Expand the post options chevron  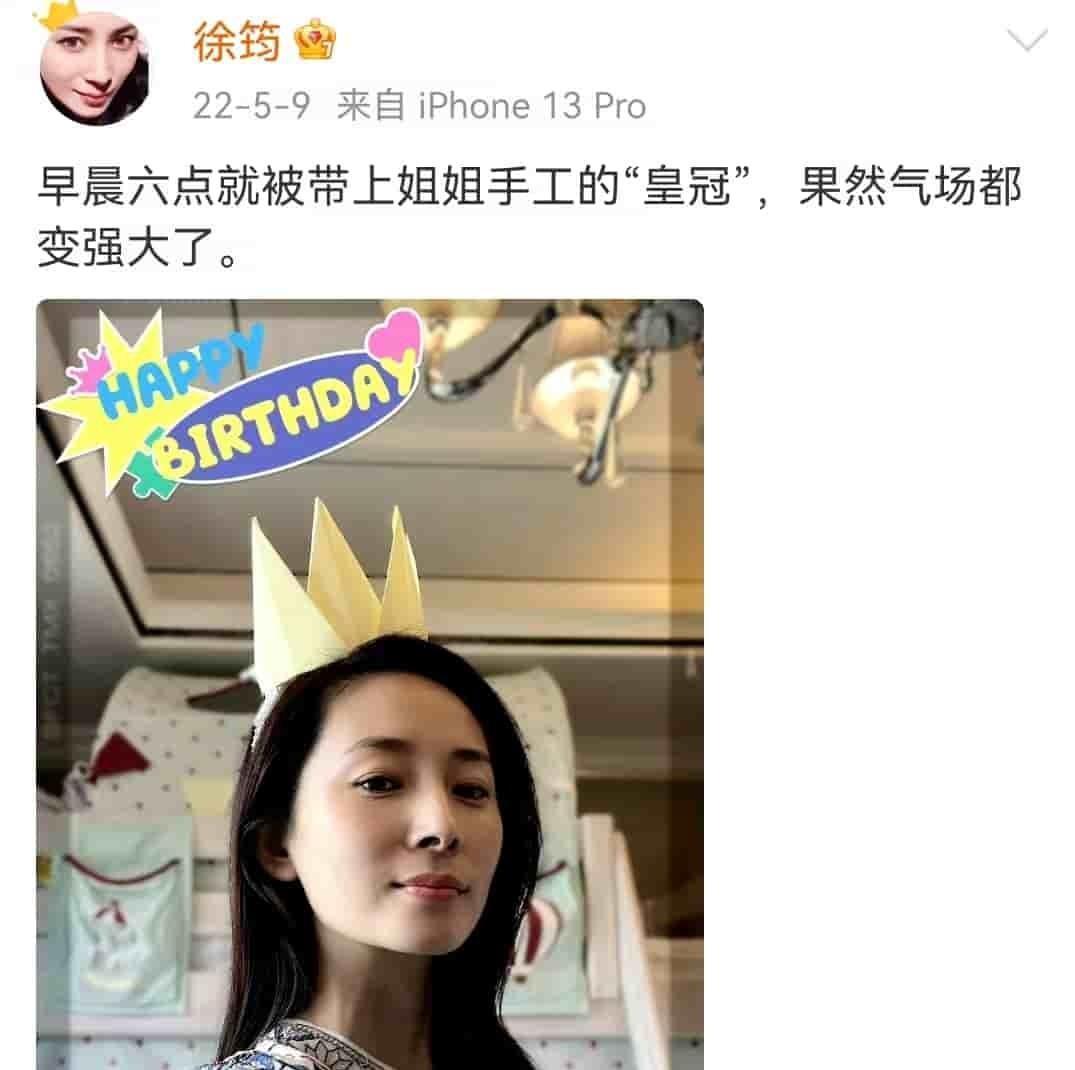point(1026,41)
